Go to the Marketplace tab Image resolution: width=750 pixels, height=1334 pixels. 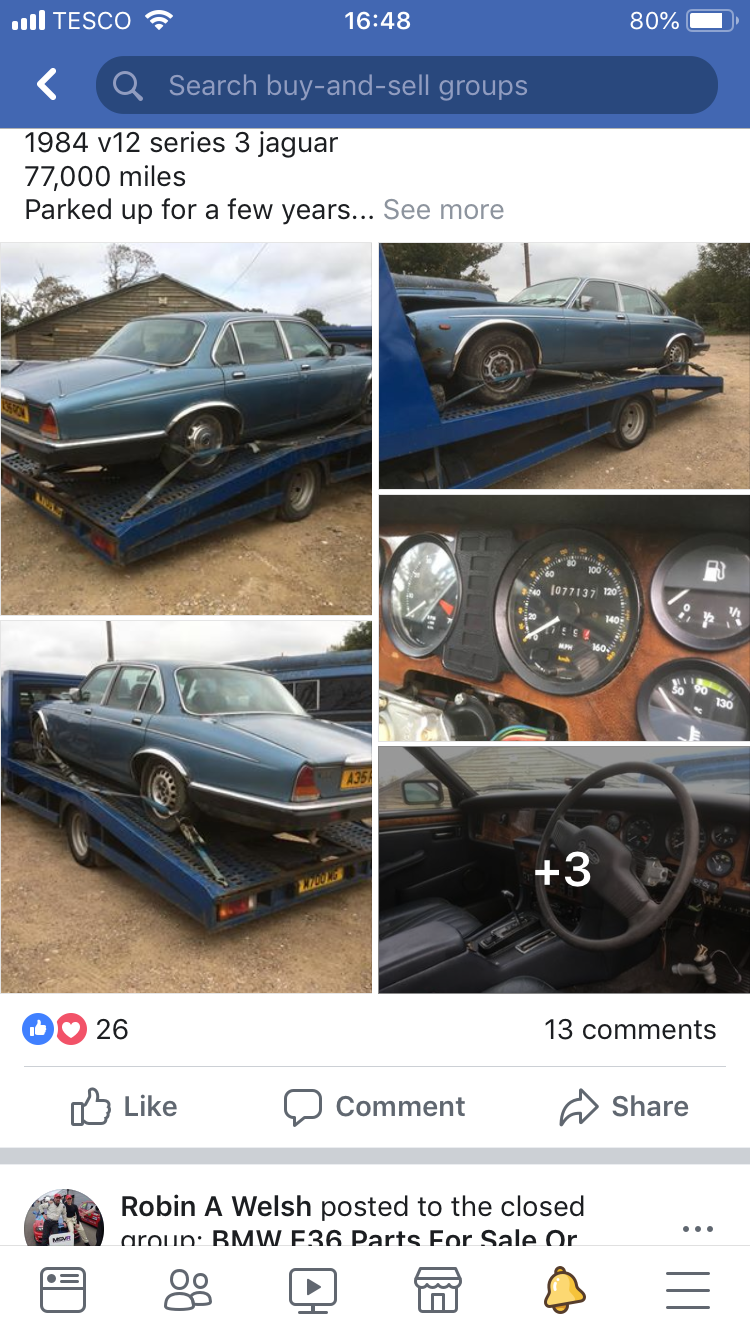438,1289
